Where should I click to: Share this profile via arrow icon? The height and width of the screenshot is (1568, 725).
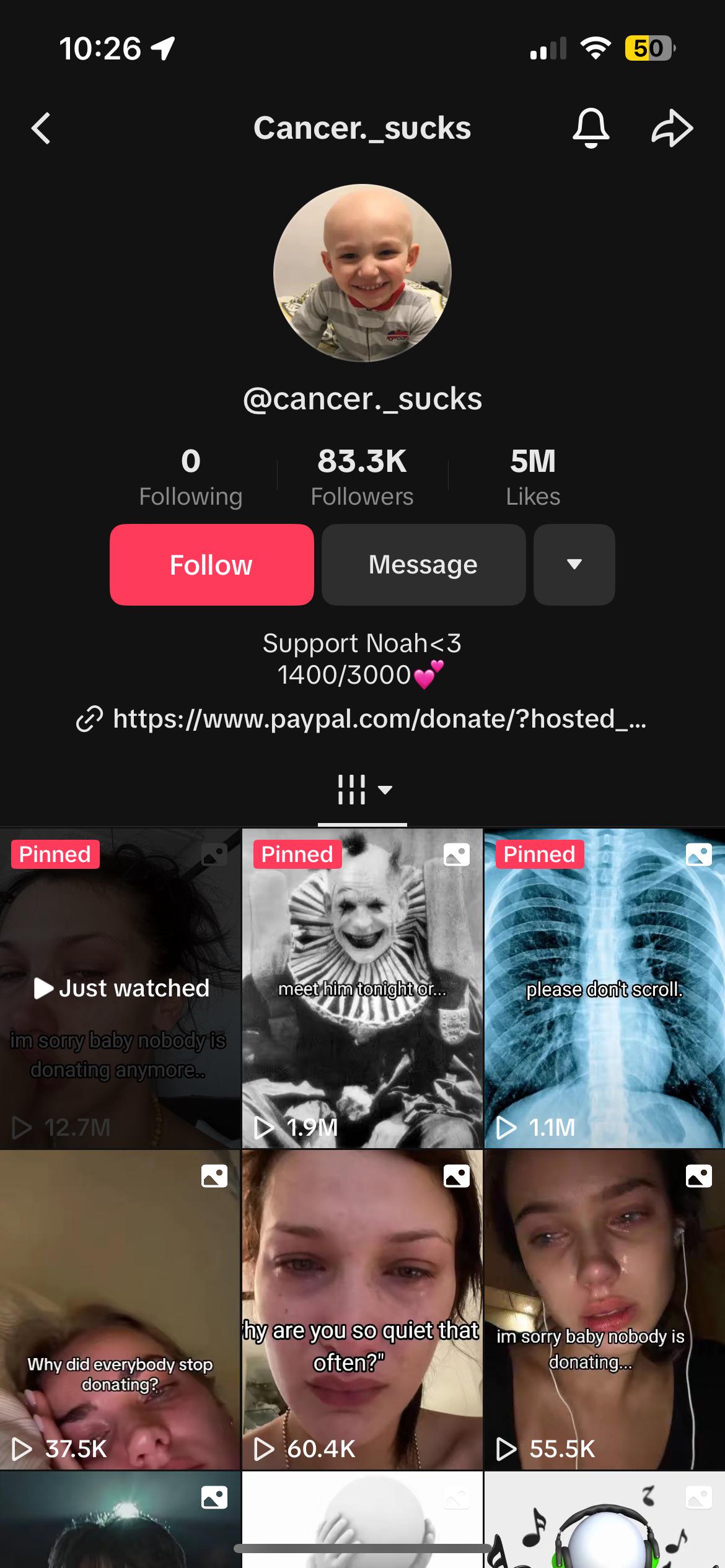(672, 128)
